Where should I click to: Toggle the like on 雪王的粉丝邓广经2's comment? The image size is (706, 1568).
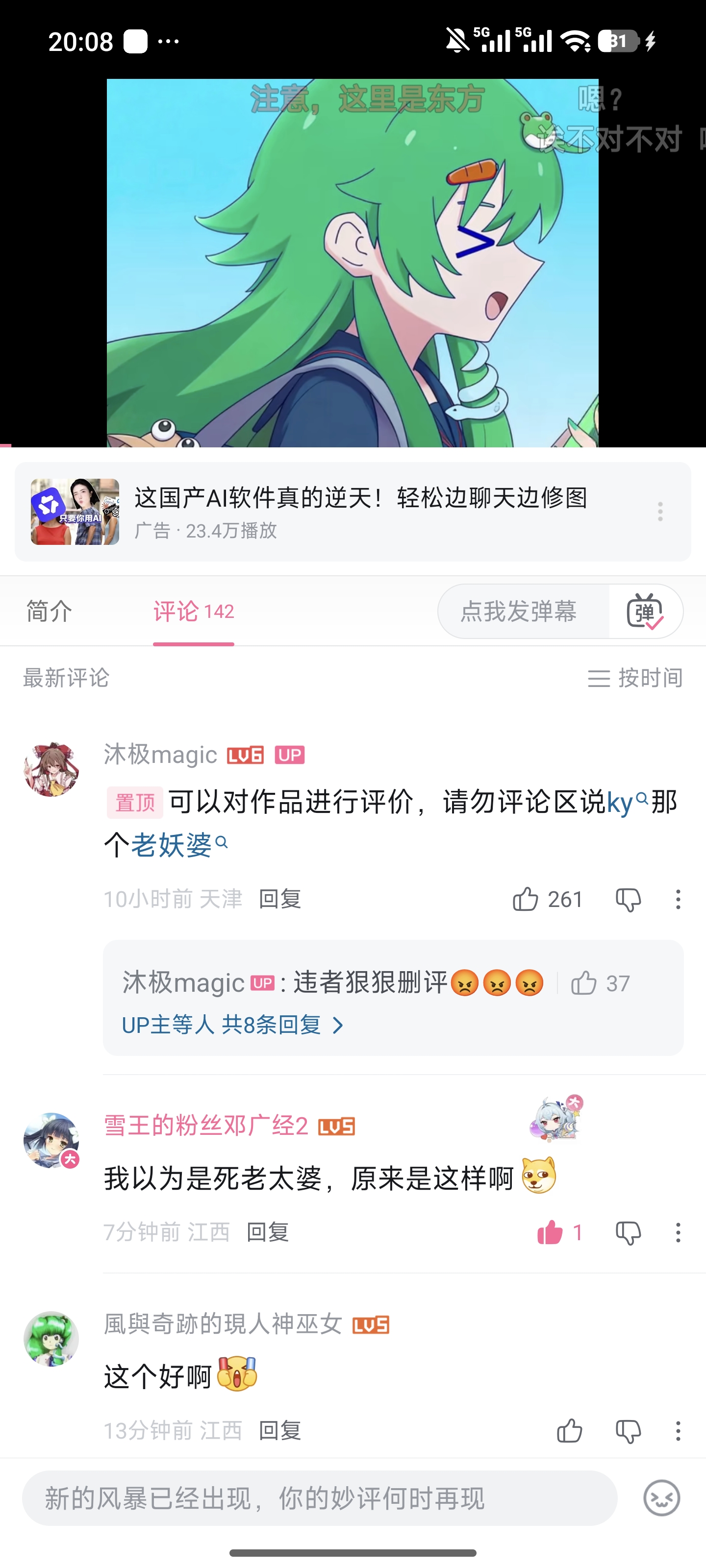(551, 1232)
